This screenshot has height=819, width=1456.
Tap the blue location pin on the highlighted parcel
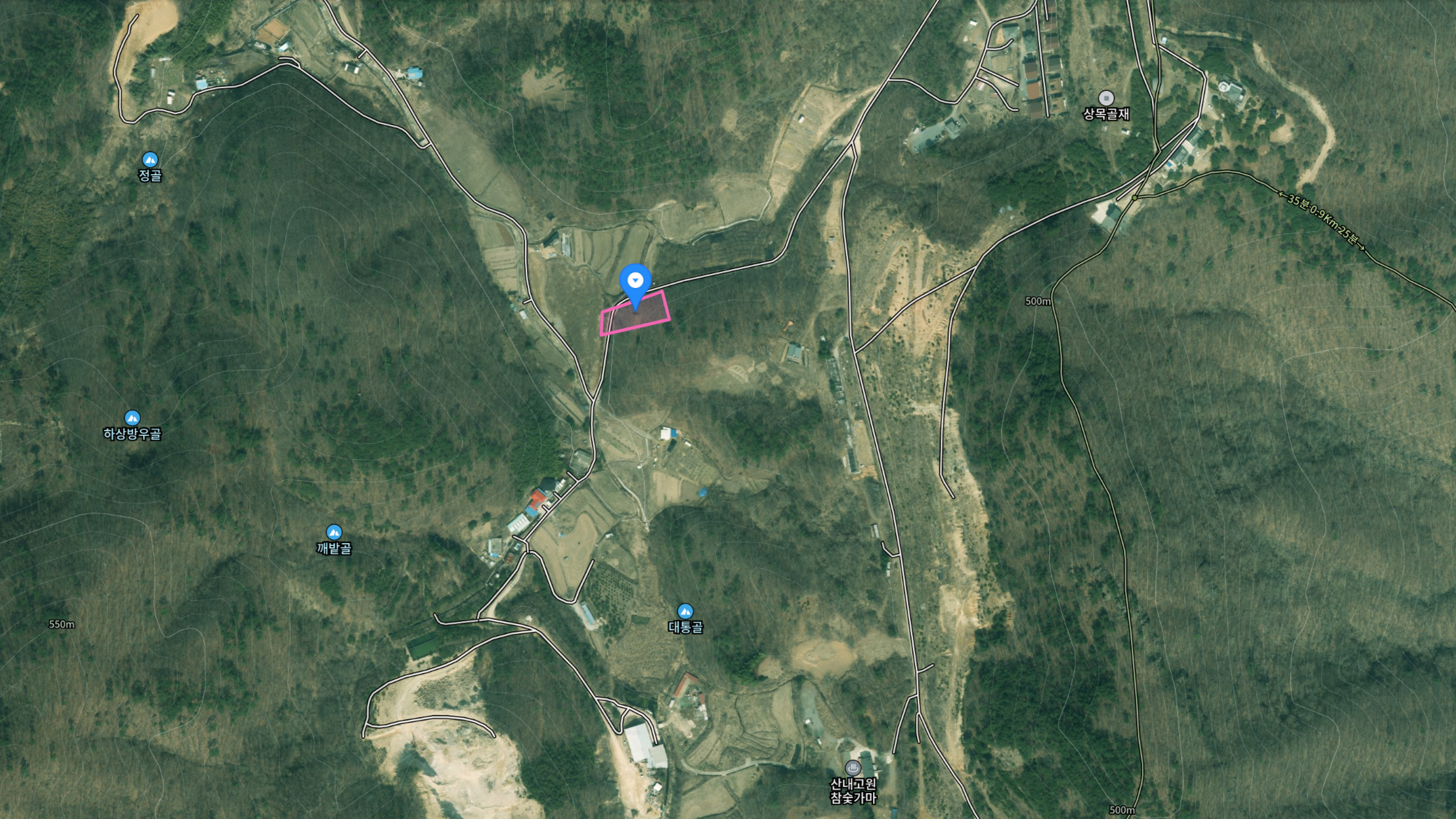tap(635, 282)
